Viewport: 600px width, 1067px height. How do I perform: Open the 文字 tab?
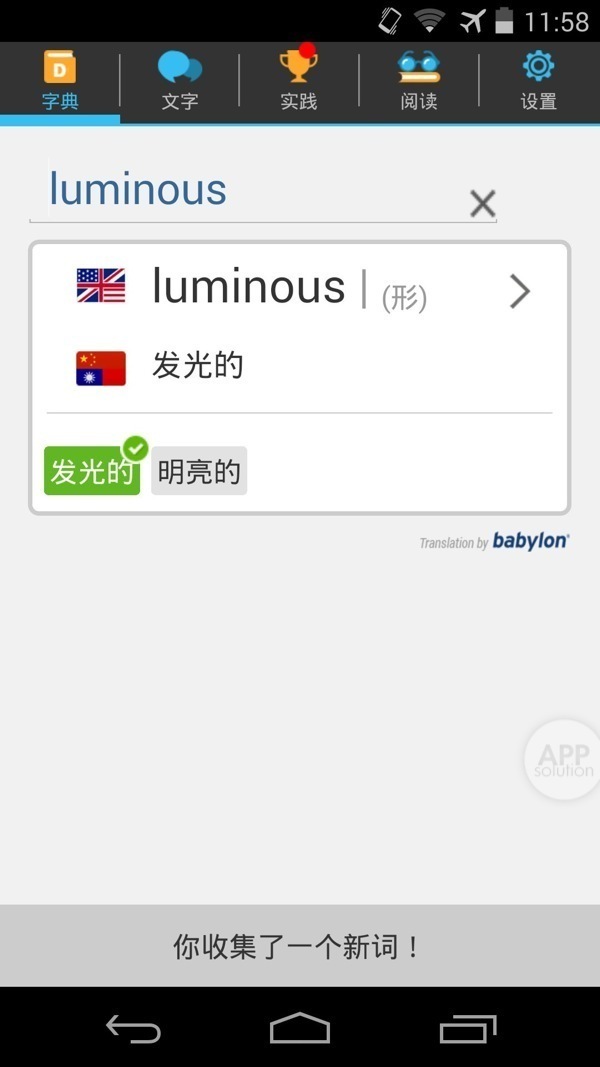[x=180, y=82]
